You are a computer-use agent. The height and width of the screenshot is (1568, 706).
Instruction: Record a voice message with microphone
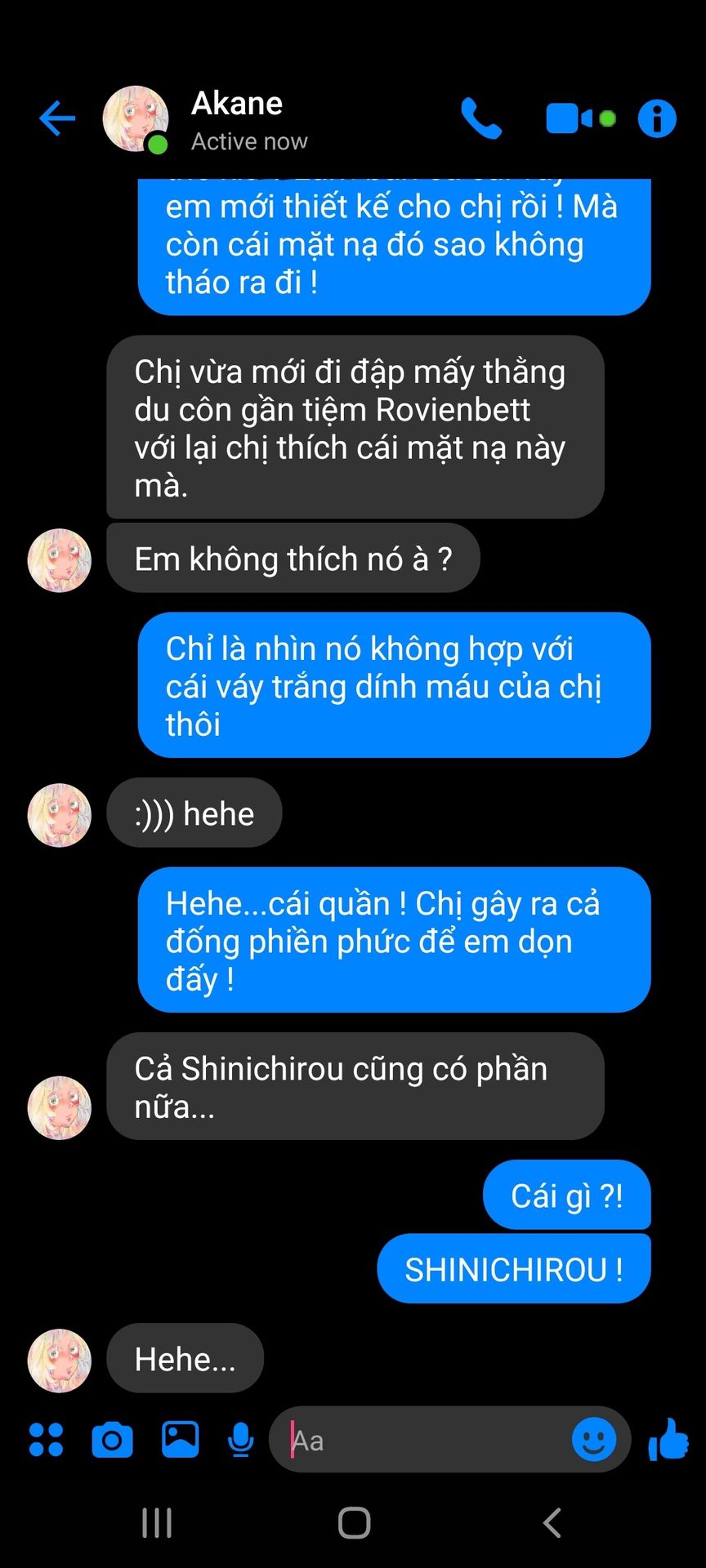click(x=241, y=1440)
